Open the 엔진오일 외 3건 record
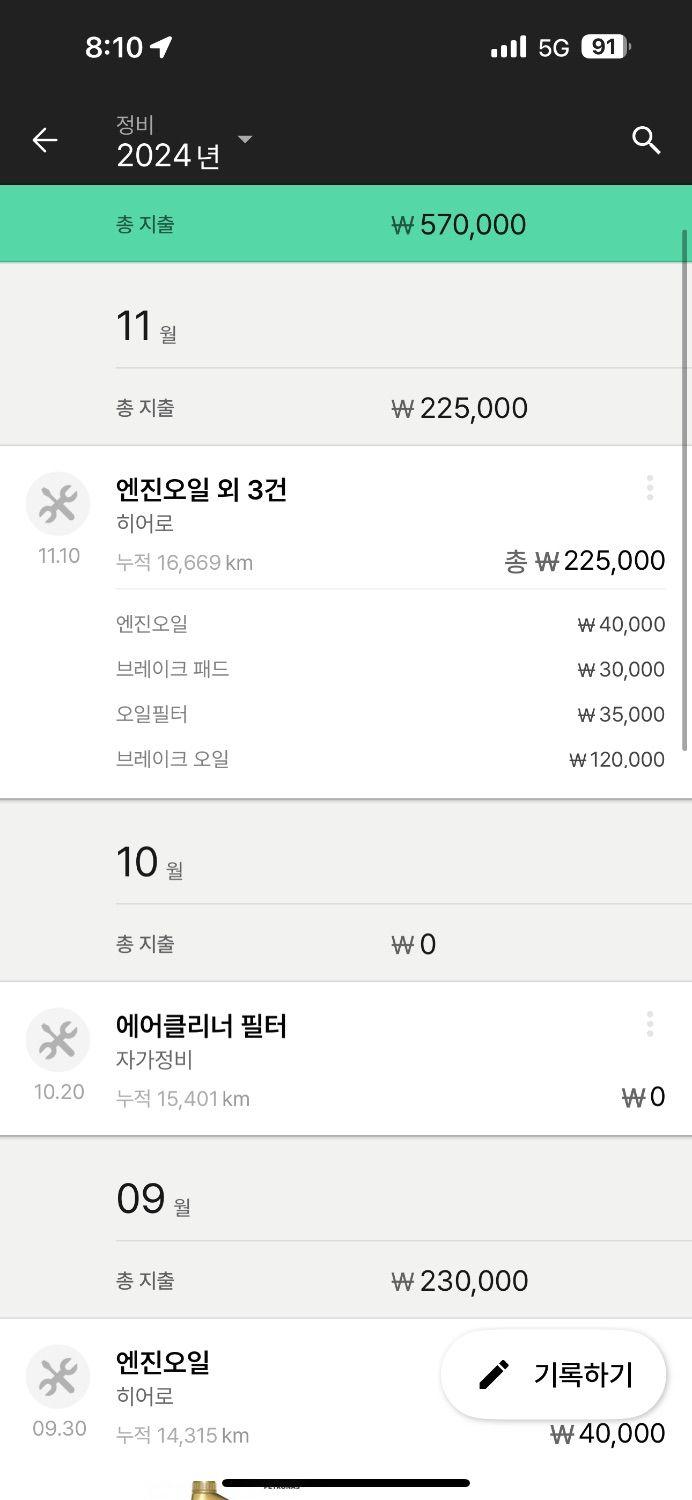This screenshot has height=1500, width=692. click(x=346, y=622)
